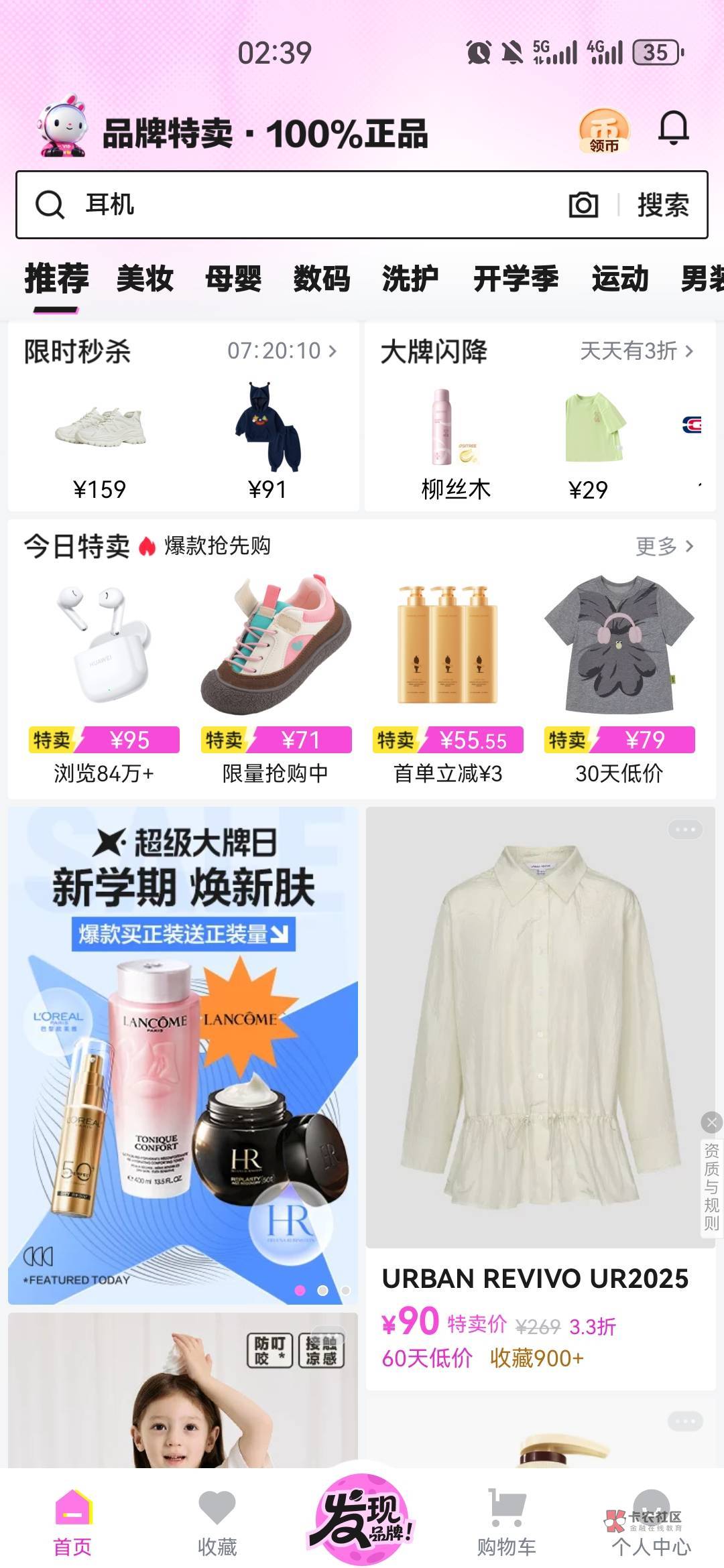The width and height of the screenshot is (724, 1568).
Task: Dismiss the 资质与规则 side tag
Action: [x=711, y=1121]
